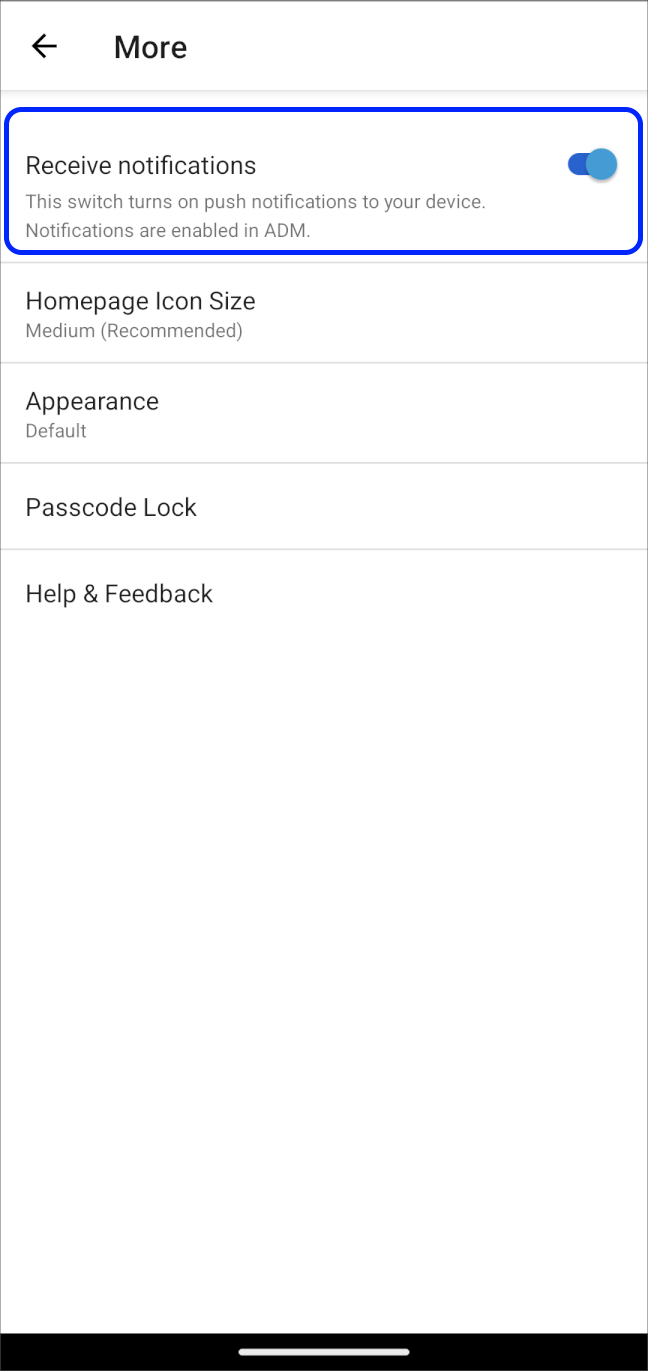Go back using the arrow icon
This screenshot has width=648, height=1371.
pos(44,46)
